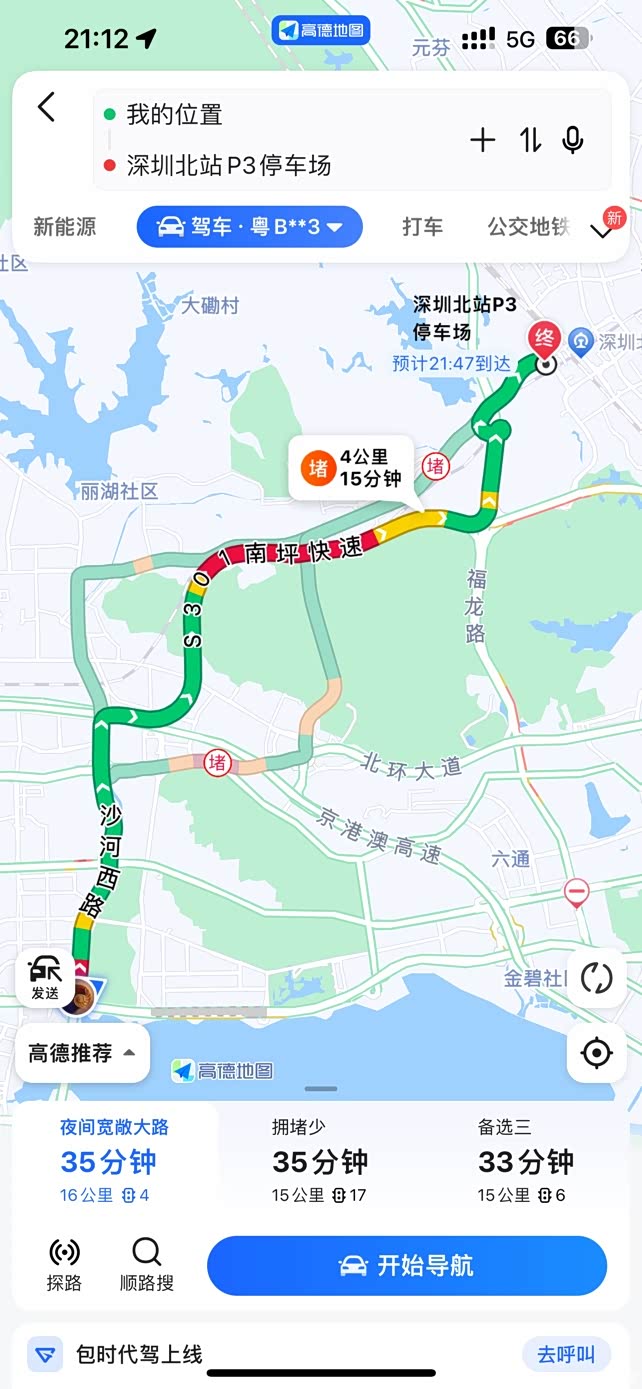
Task: Tap 去呼叫 for designated driver
Action: click(x=566, y=1355)
